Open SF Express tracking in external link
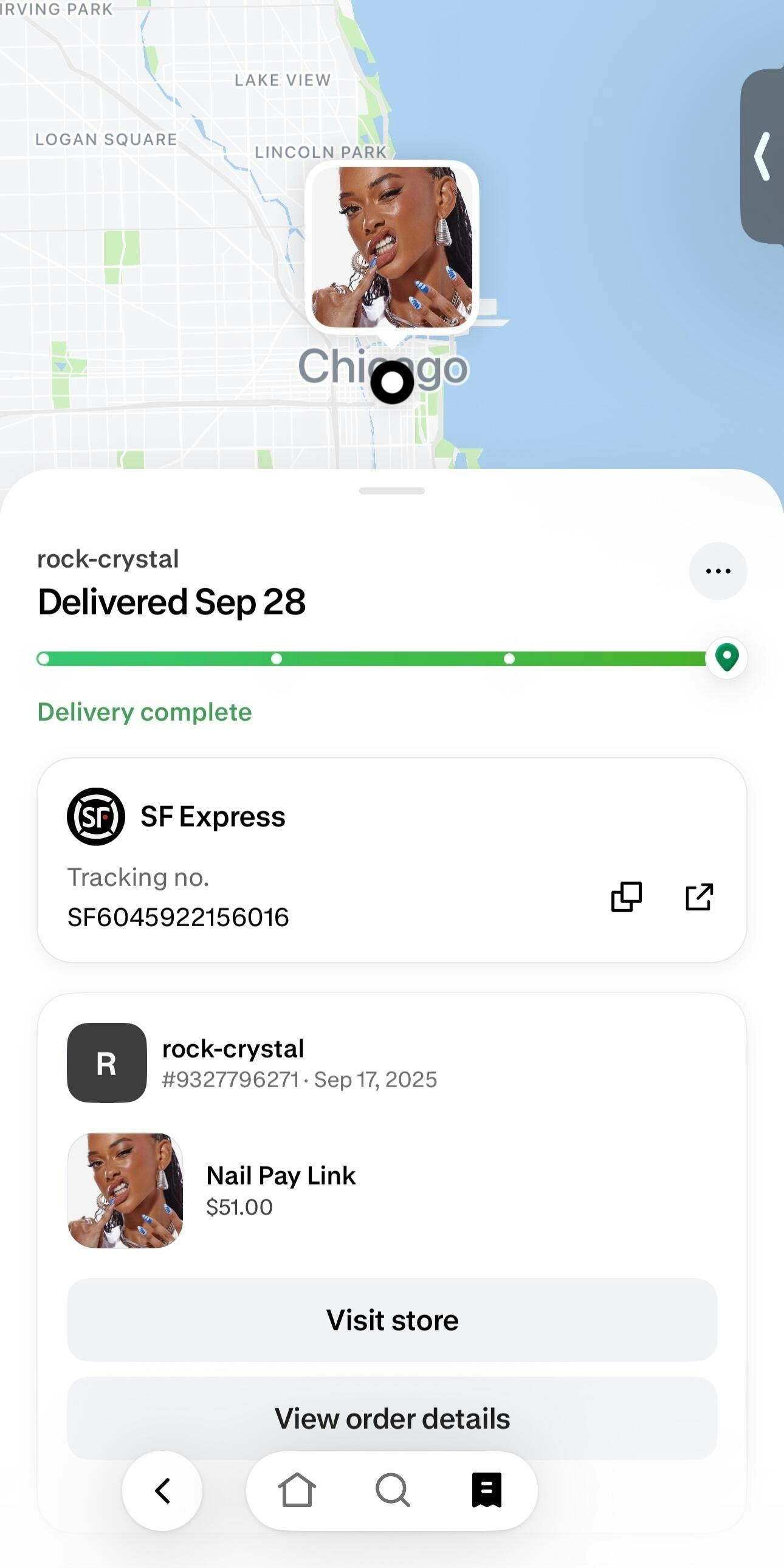 pyautogui.click(x=699, y=896)
